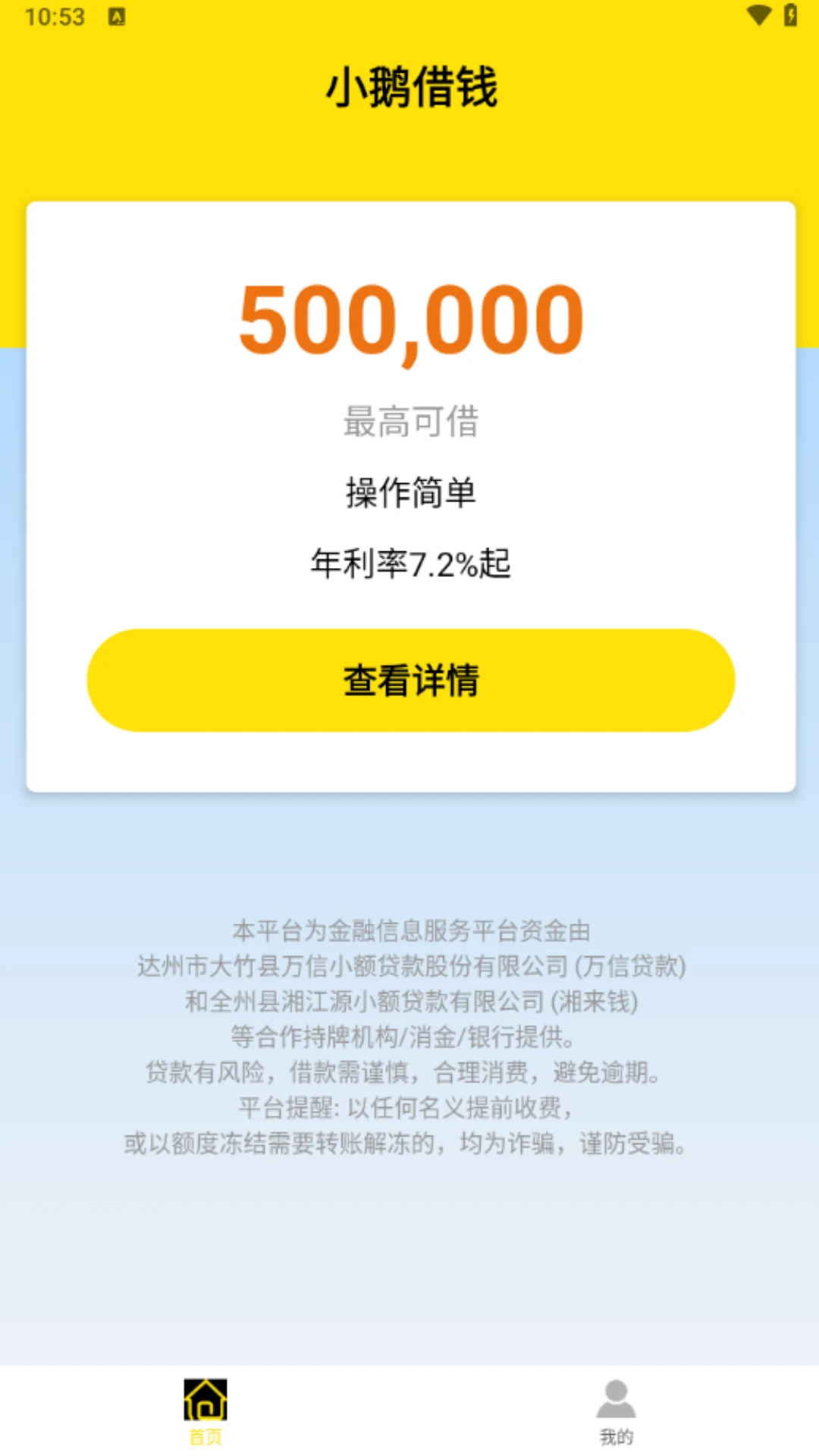Tap the 查看详情 yellow button
The width and height of the screenshot is (819, 1456).
click(409, 679)
